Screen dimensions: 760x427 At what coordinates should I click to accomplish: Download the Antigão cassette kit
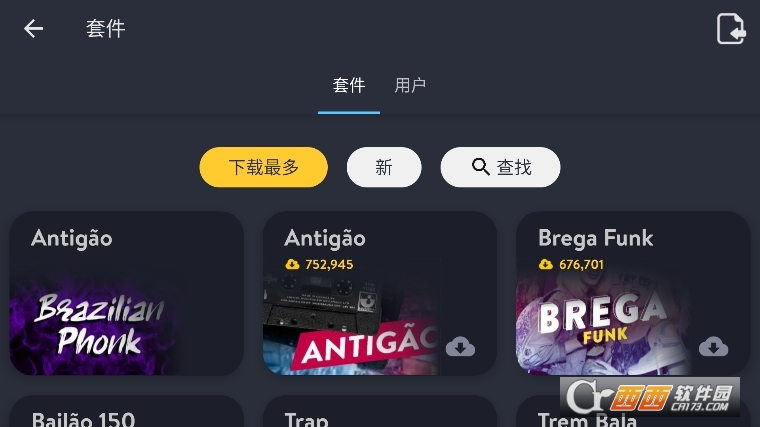(460, 347)
